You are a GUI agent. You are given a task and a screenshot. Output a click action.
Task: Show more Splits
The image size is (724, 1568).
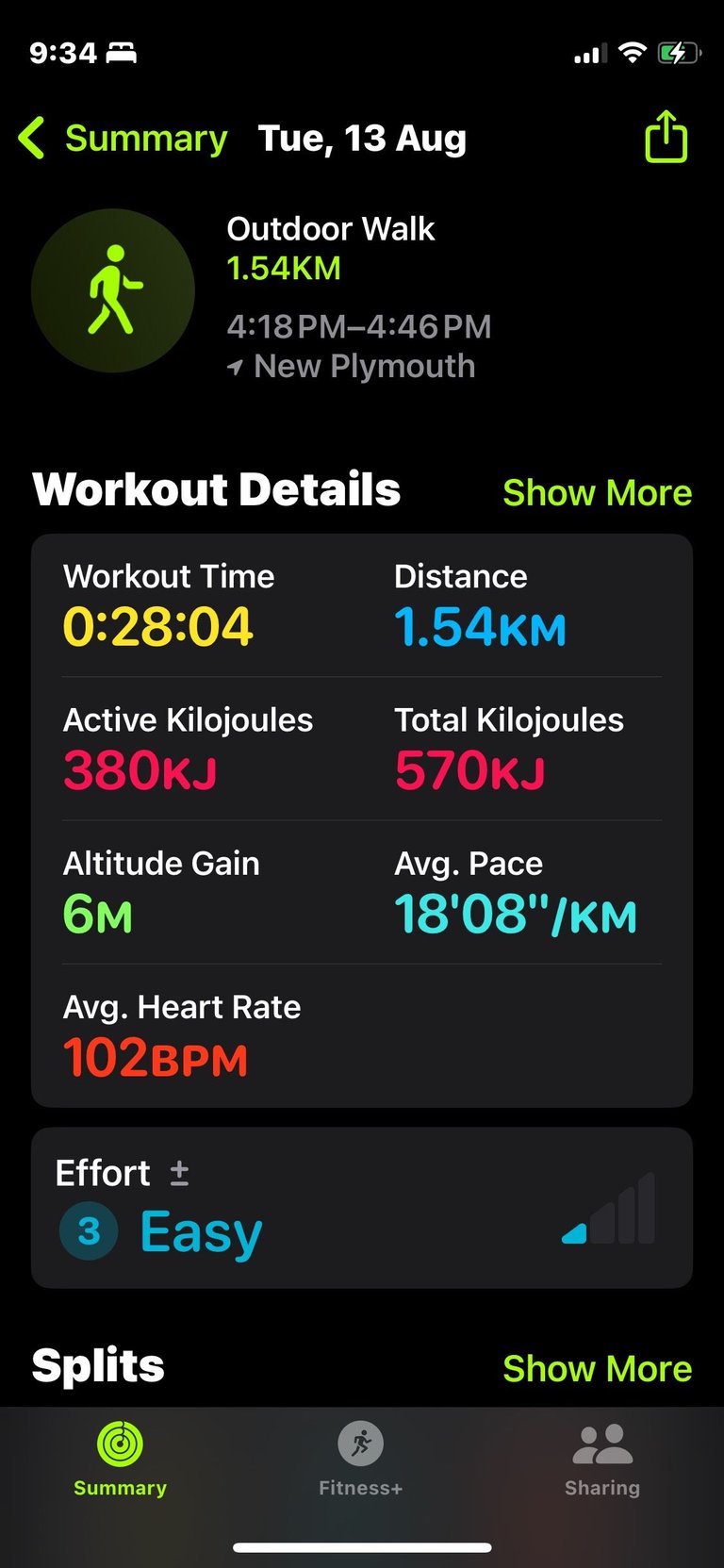597,1368
